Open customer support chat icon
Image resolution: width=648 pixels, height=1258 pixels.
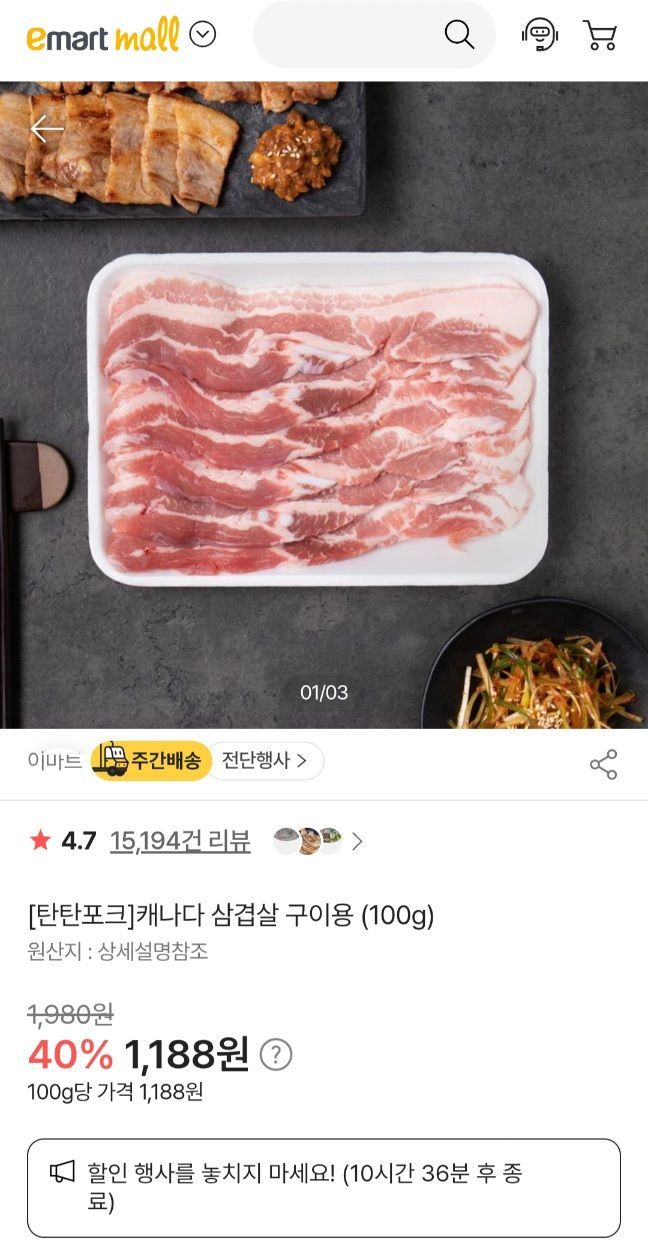[540, 35]
